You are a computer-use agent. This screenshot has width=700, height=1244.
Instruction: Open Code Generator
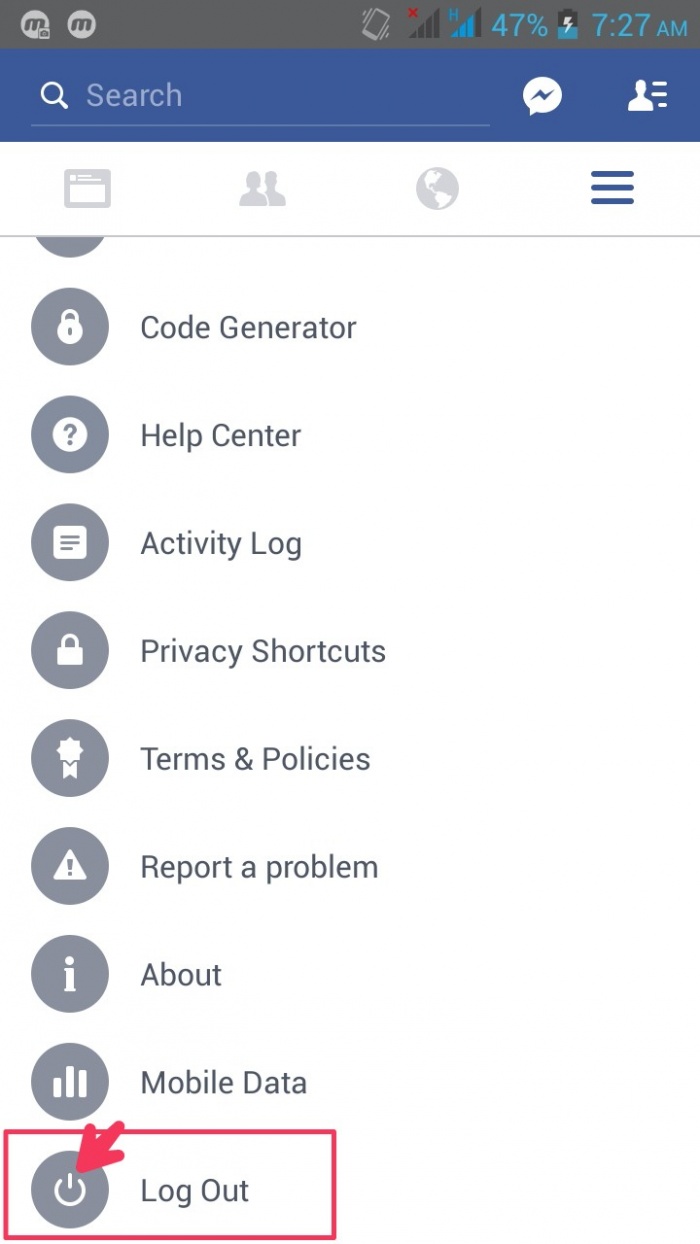pos(248,327)
